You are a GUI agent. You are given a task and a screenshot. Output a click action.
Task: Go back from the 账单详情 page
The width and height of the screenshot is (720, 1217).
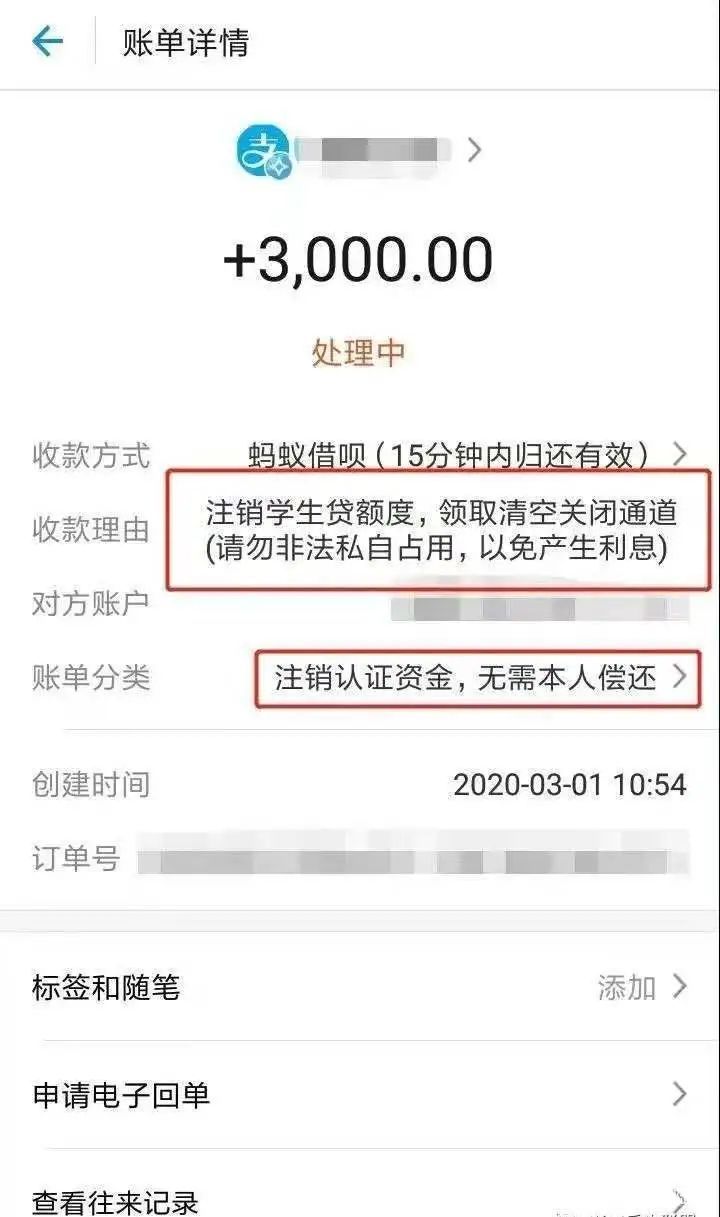(47, 42)
